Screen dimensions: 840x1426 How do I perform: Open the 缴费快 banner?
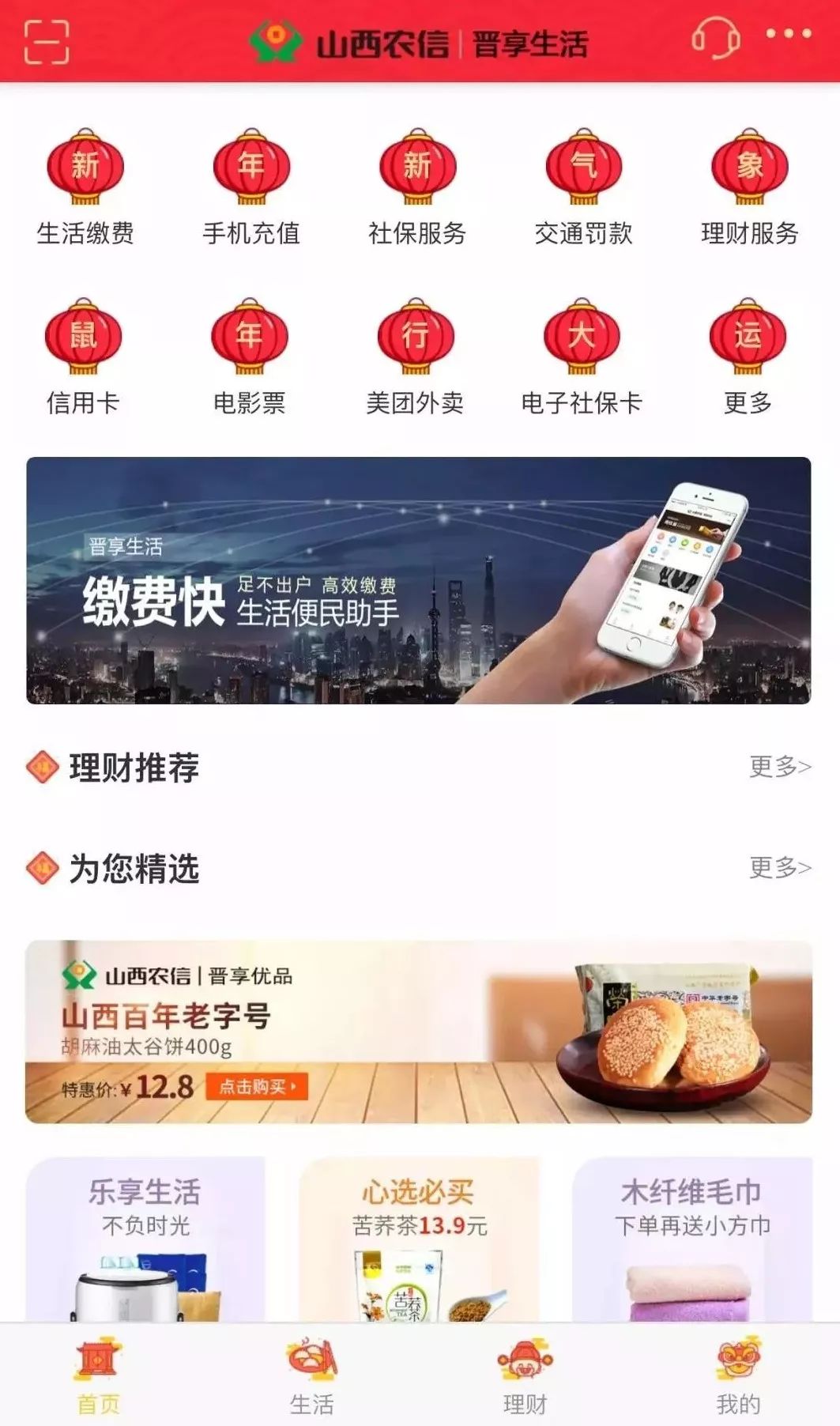click(418, 580)
